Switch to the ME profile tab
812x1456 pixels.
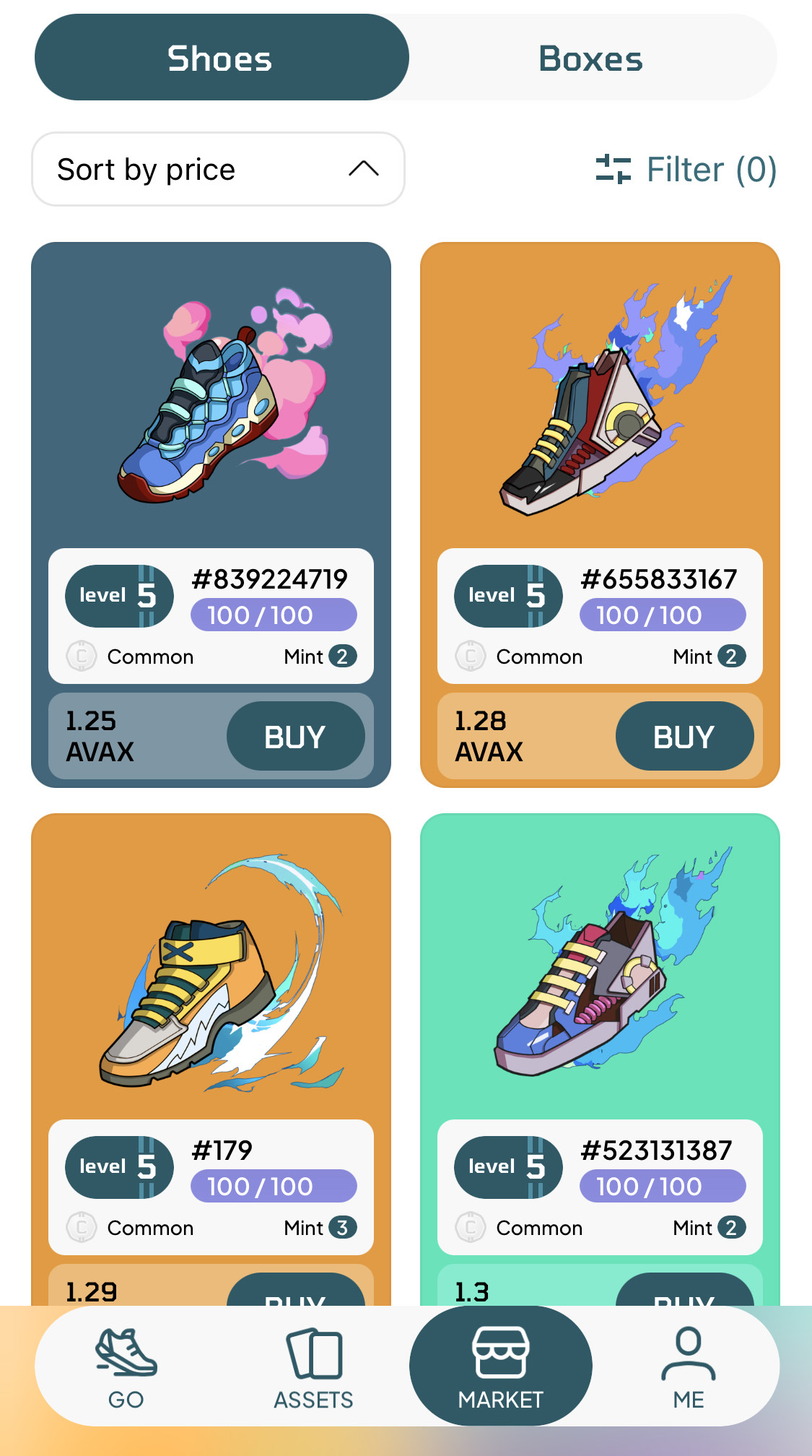pos(688,1367)
